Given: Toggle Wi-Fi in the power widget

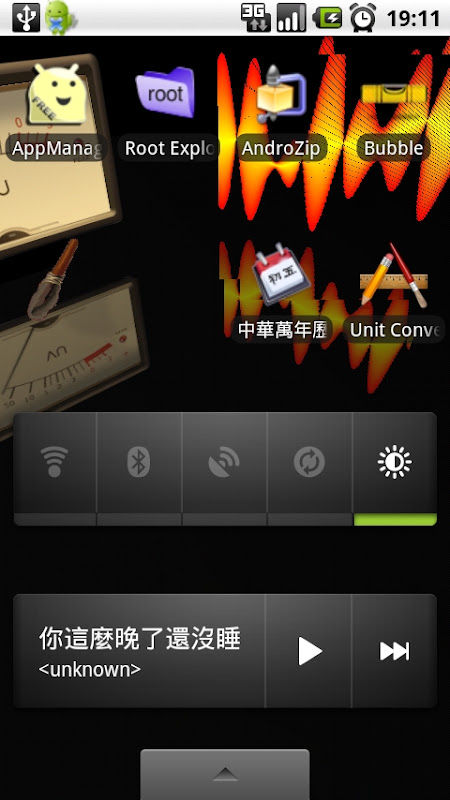Looking at the screenshot, I should point(55,468).
